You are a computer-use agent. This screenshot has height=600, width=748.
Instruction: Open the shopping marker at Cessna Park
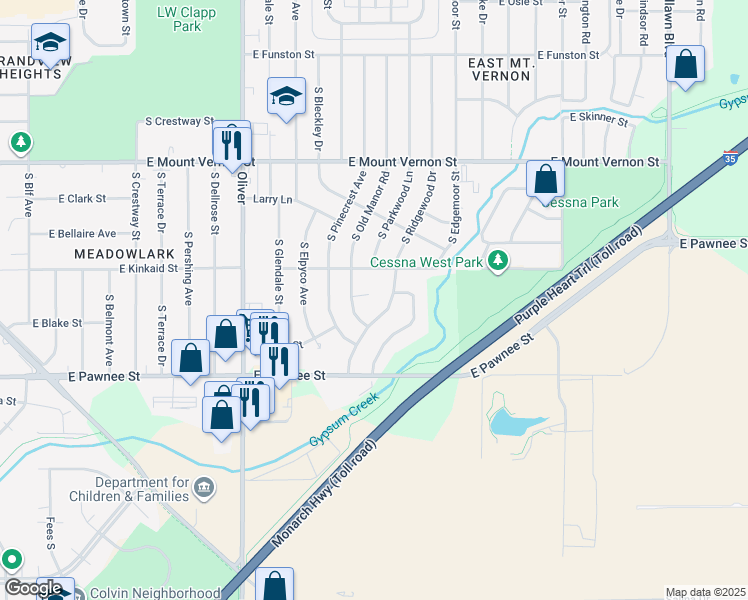pyautogui.click(x=546, y=180)
